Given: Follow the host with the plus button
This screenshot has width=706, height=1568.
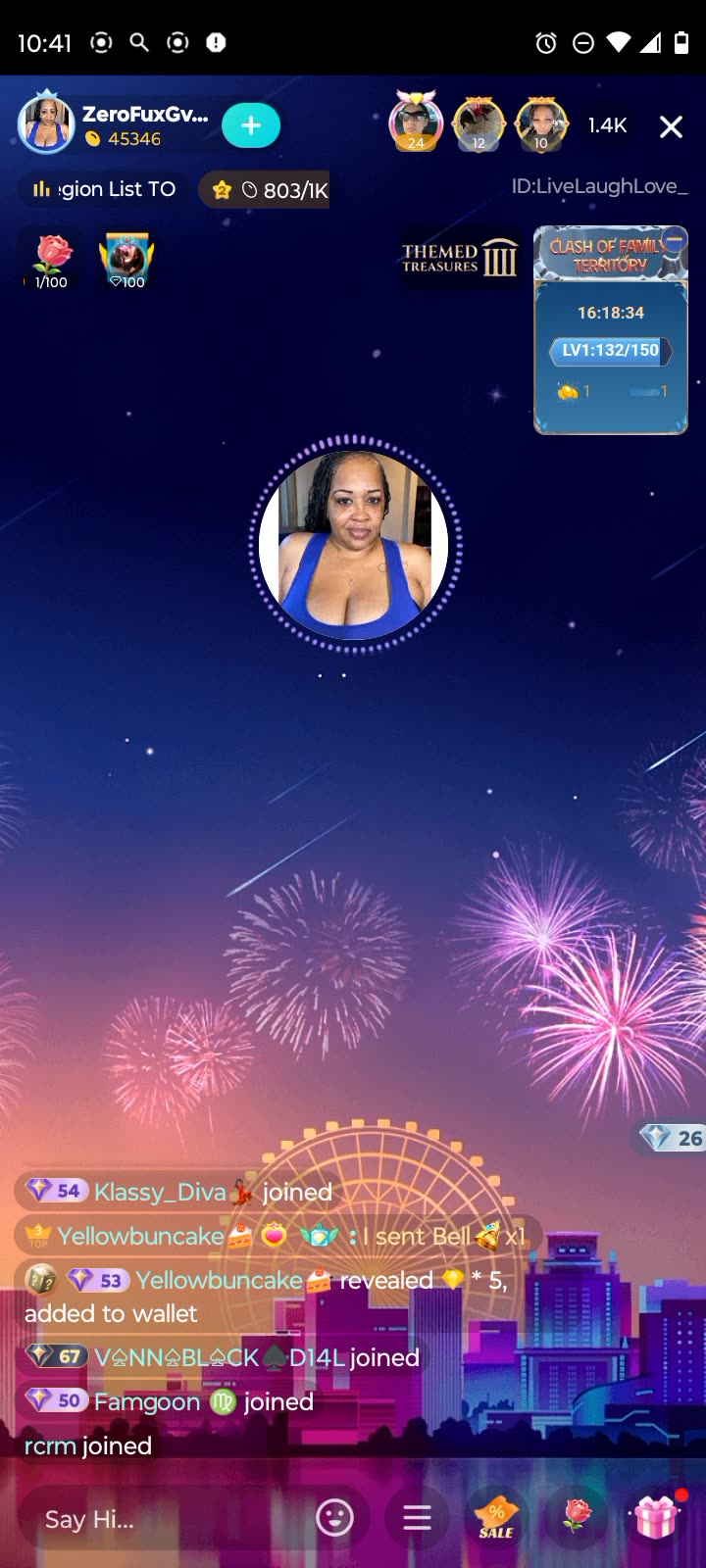Looking at the screenshot, I should click(x=251, y=125).
